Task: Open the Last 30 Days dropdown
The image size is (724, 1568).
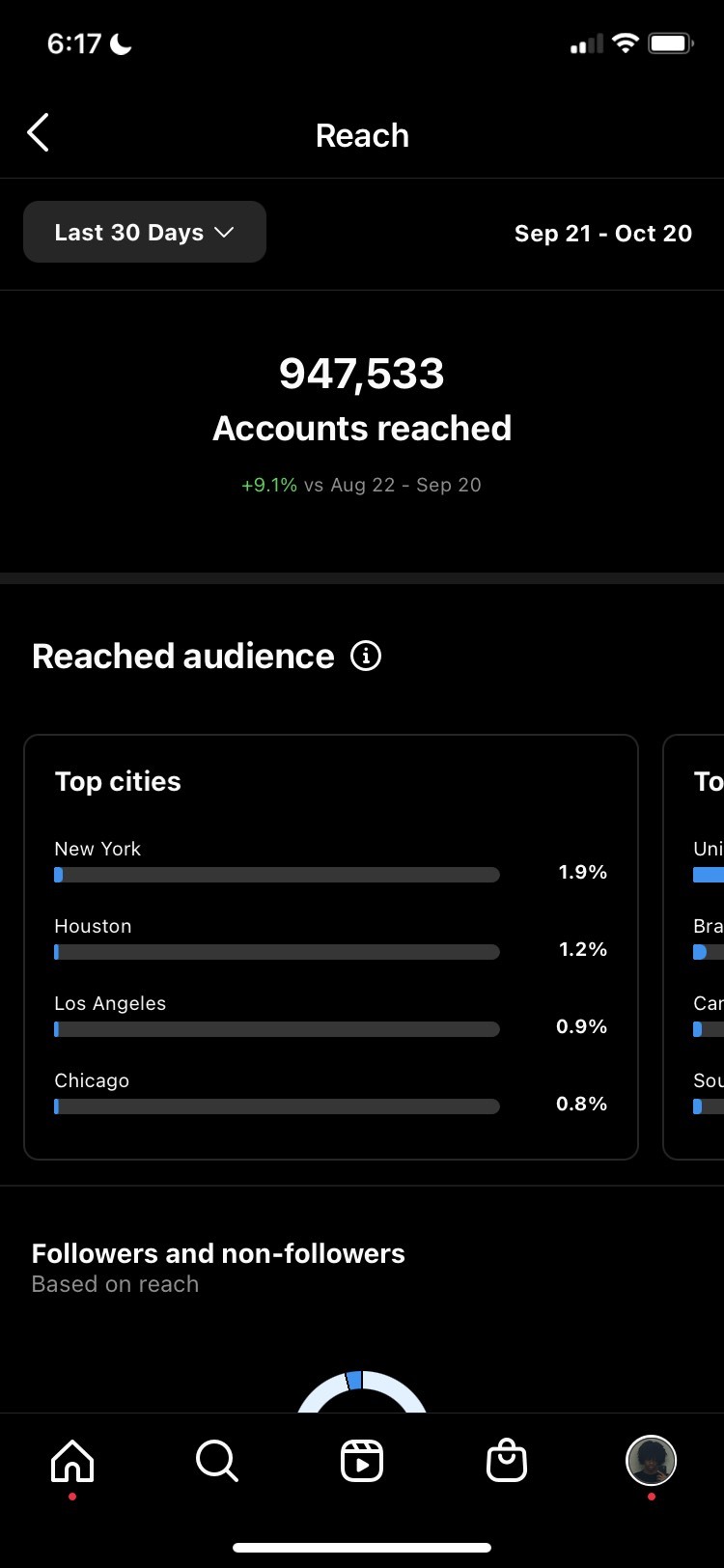Action: (145, 233)
